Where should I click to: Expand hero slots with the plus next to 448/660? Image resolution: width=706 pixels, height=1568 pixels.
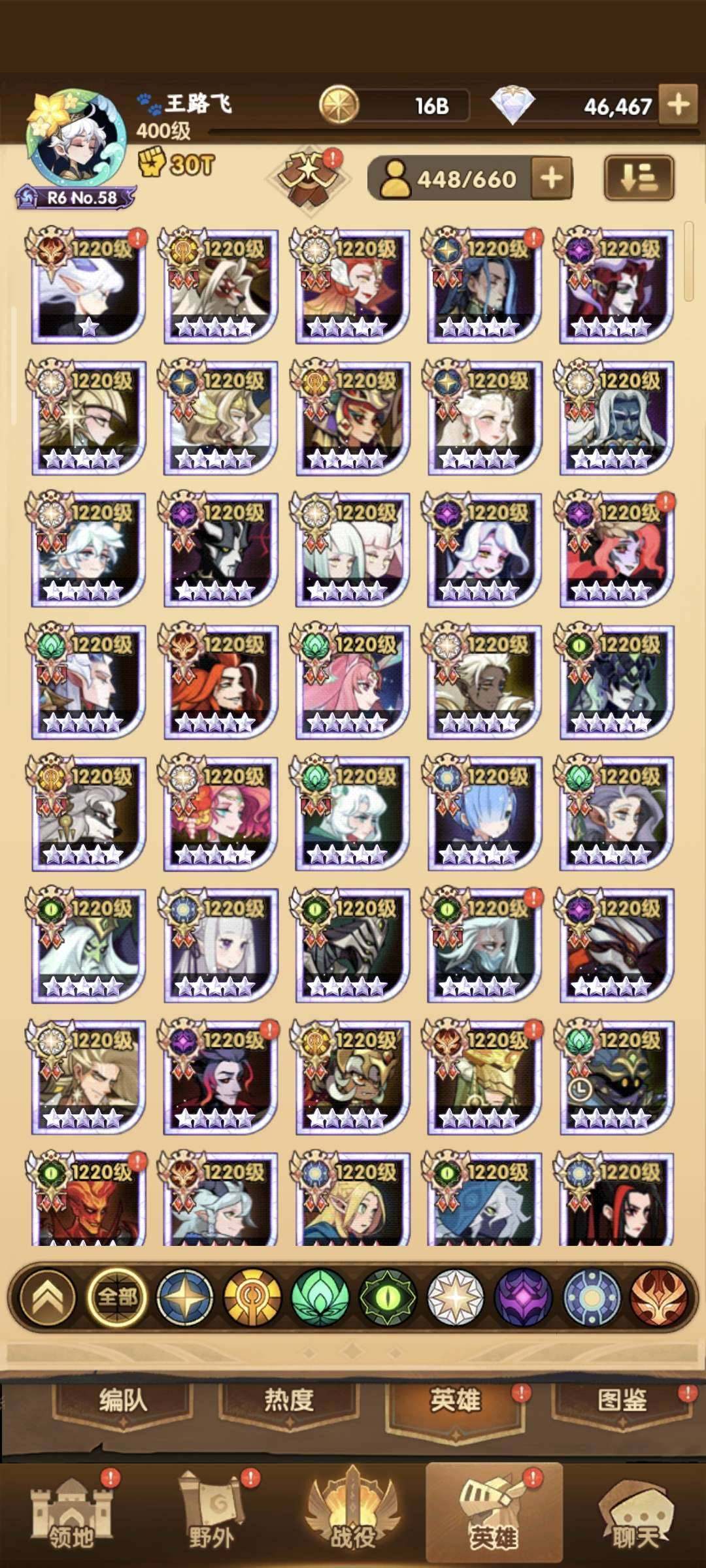(x=552, y=178)
